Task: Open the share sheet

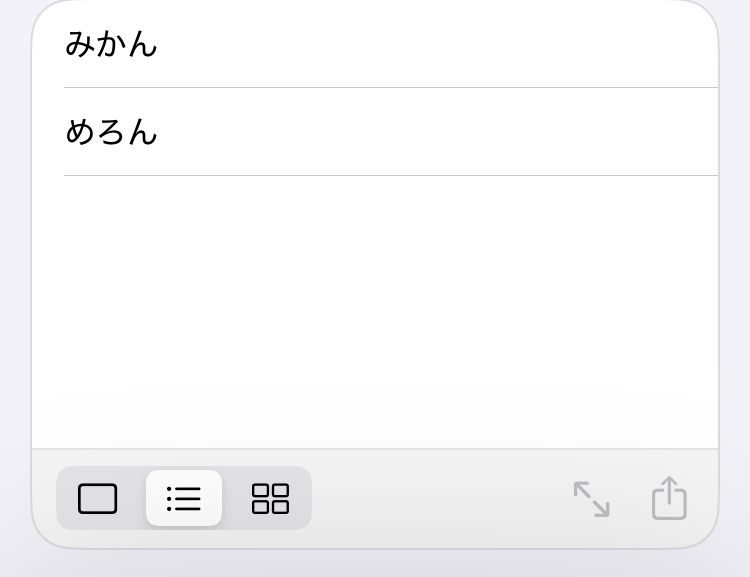Action: click(x=669, y=498)
